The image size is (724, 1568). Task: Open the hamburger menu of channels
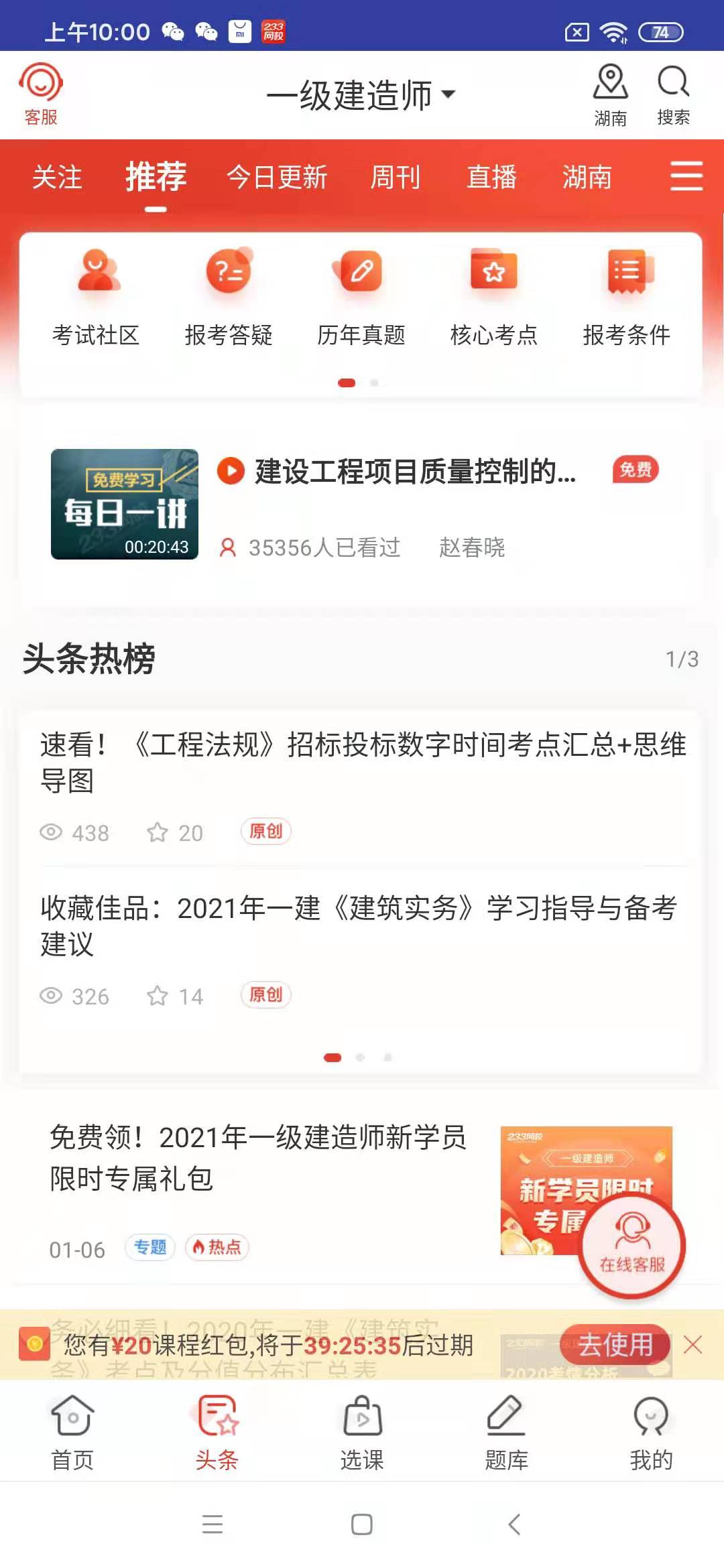(686, 176)
